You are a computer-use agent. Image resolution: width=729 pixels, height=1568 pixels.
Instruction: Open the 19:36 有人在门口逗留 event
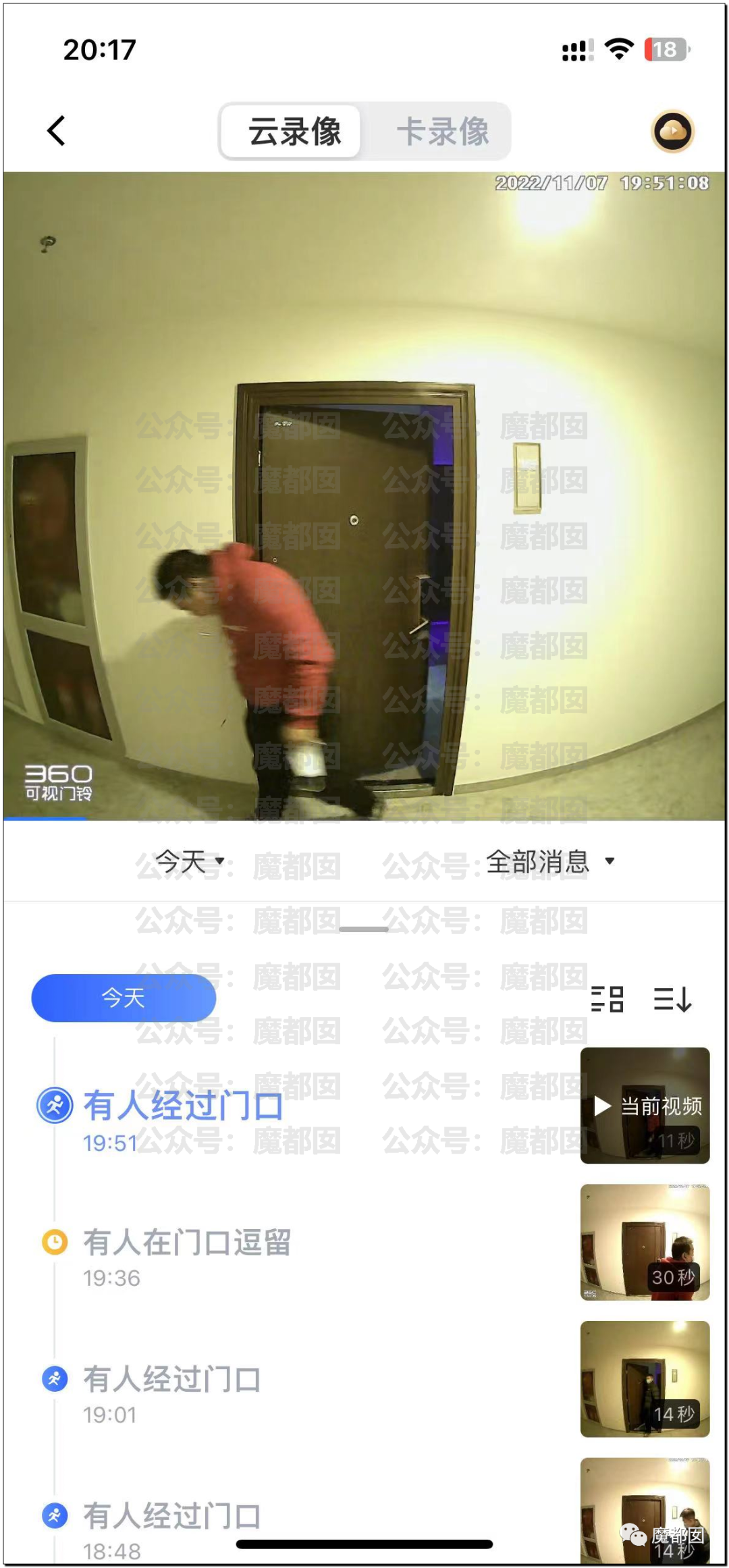tap(186, 1257)
